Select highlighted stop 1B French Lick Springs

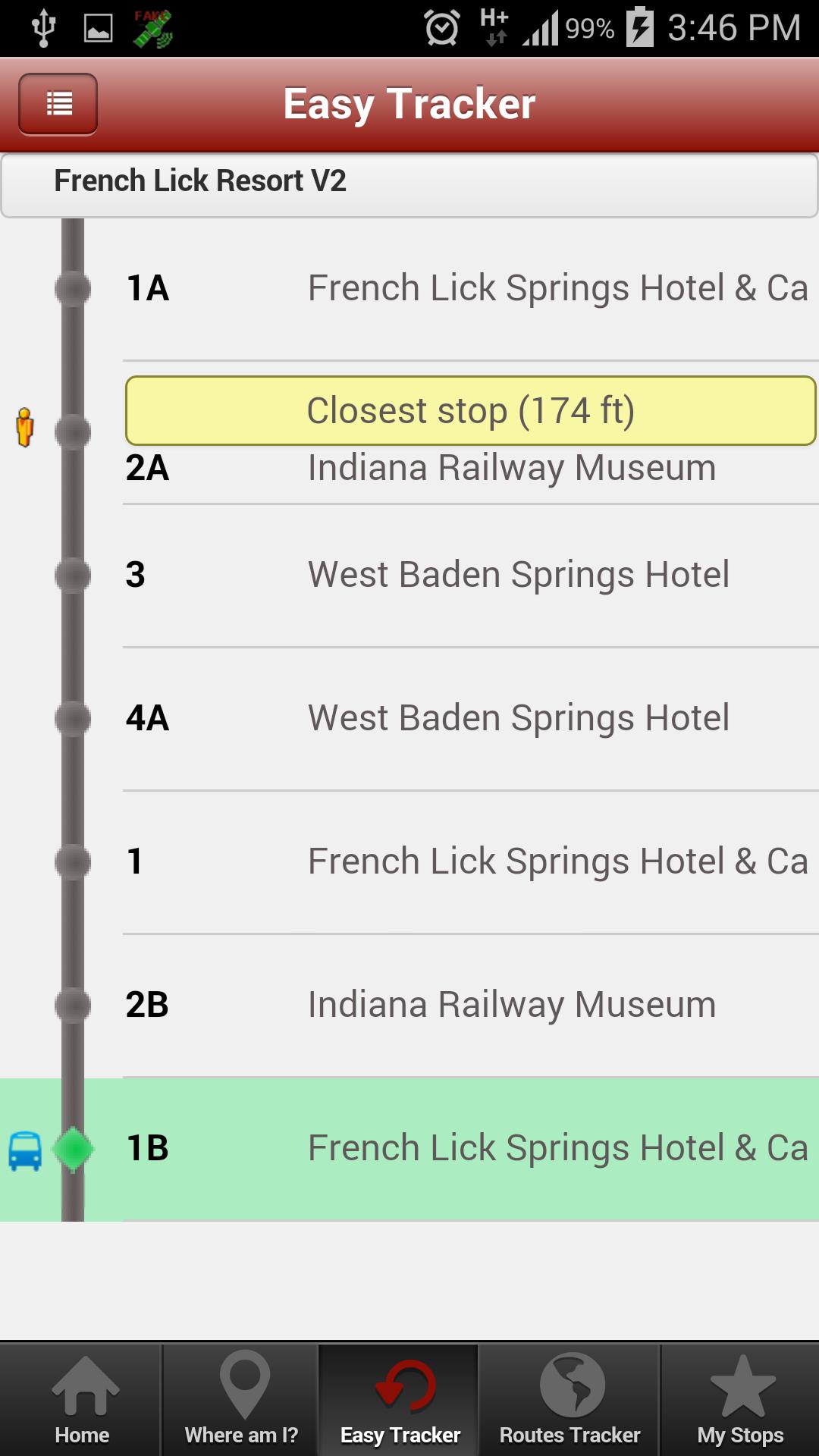(x=470, y=1148)
